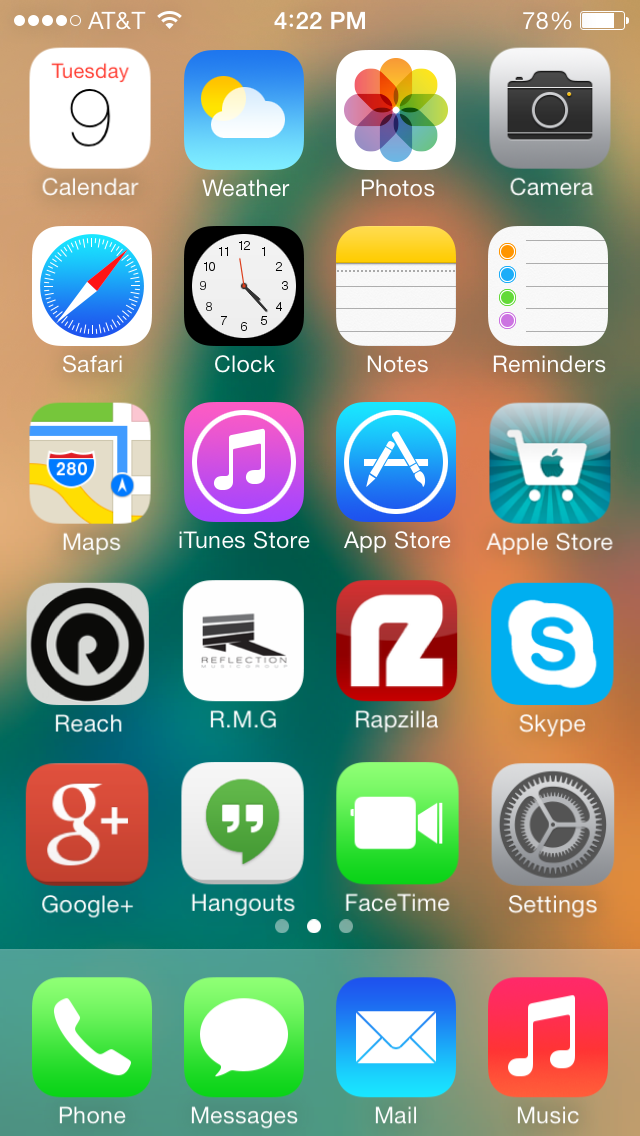The height and width of the screenshot is (1136, 640).
Task: Launch the Reach app
Action: 88,643
